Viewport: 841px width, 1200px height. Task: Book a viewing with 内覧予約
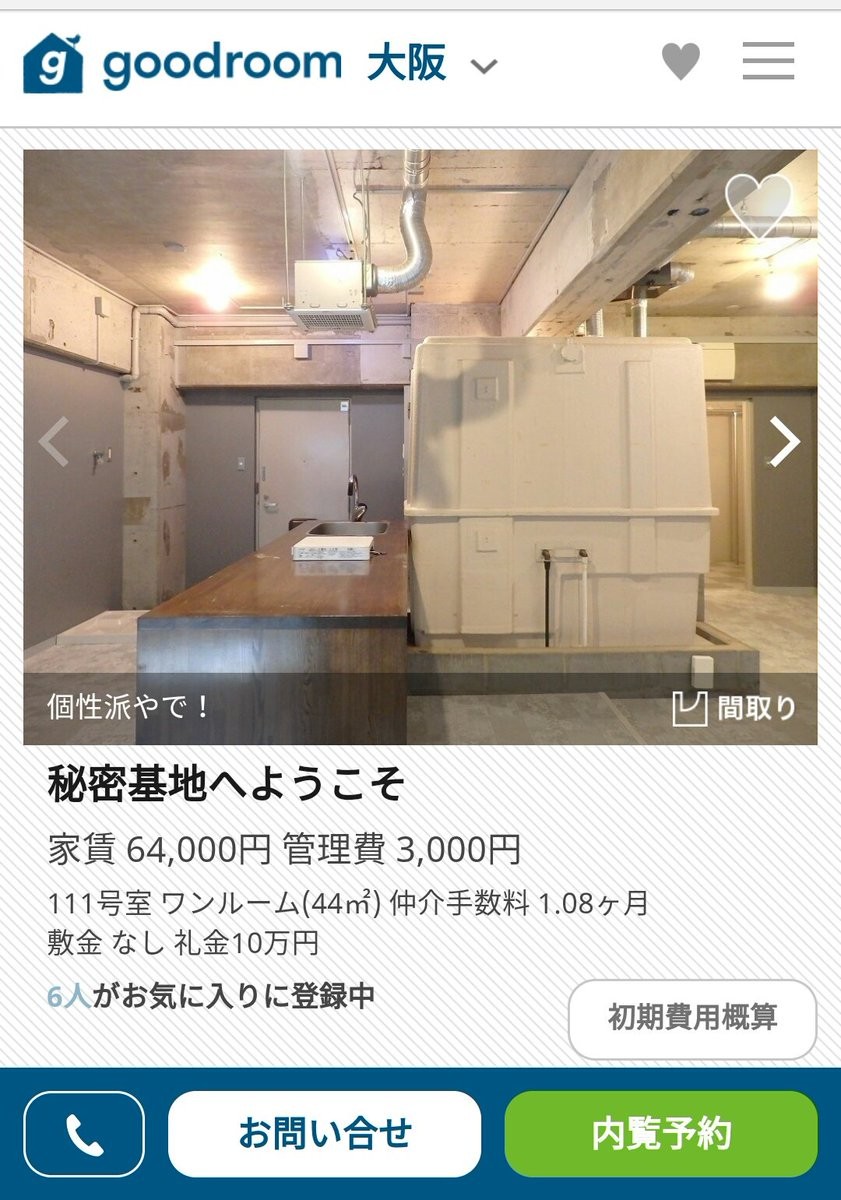(x=661, y=1133)
